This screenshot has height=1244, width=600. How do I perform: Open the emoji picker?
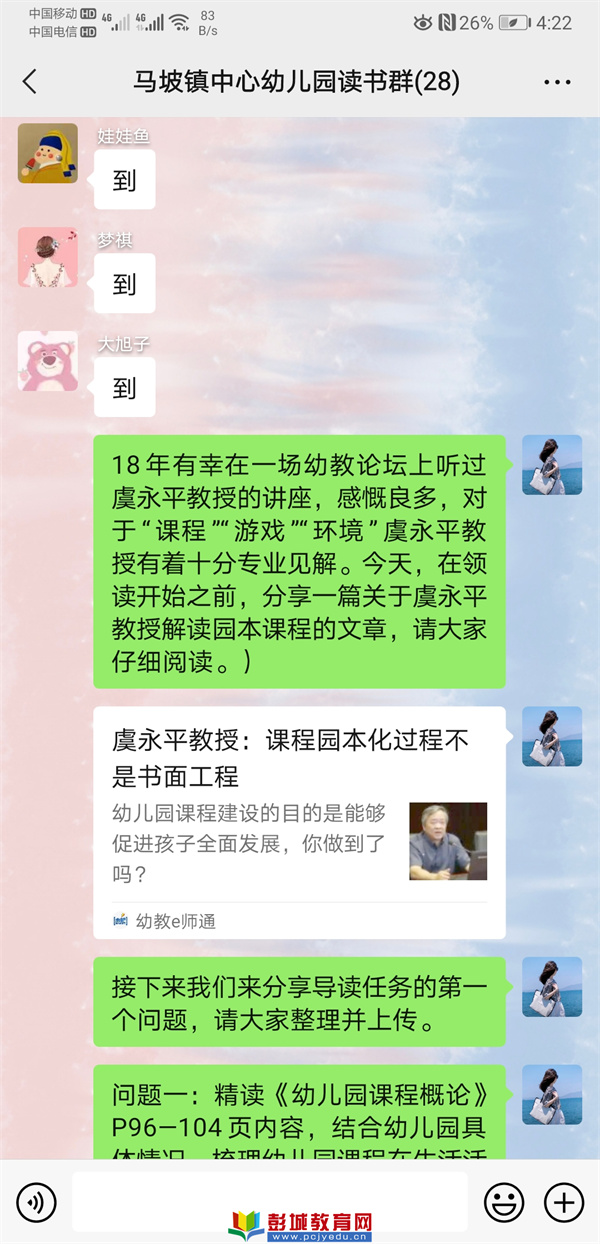click(504, 1201)
